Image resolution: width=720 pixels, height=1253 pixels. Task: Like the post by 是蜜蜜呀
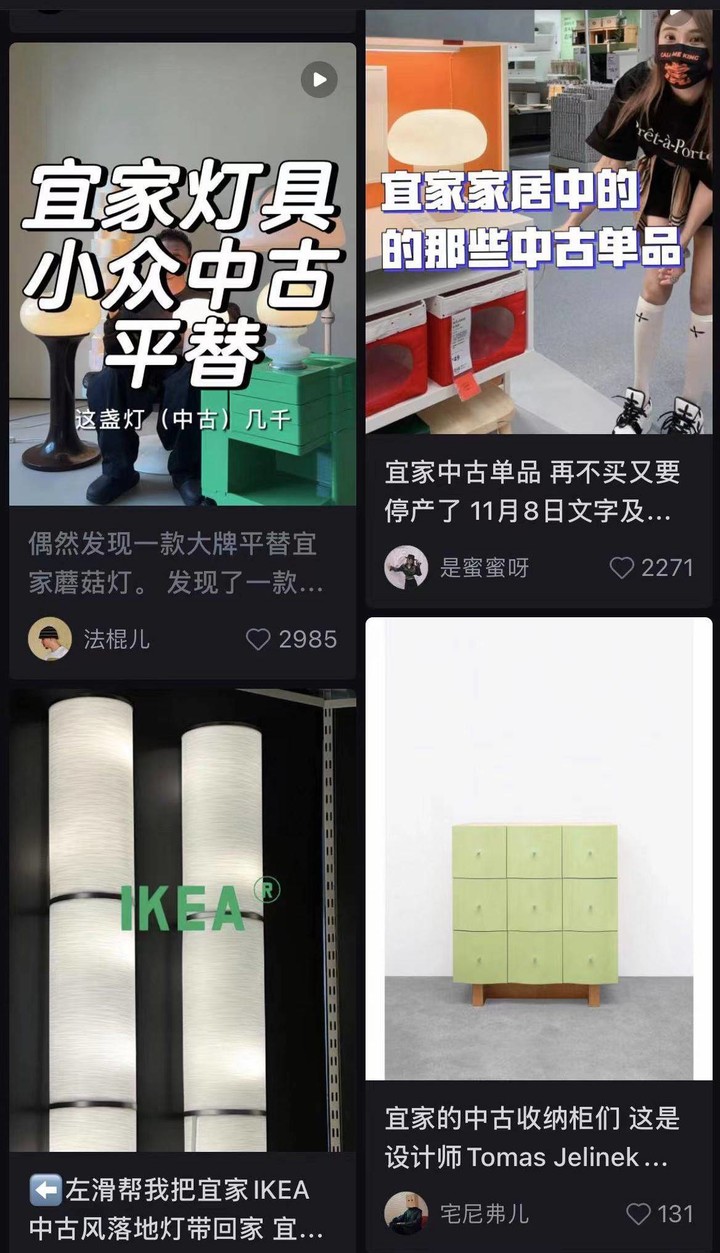(x=622, y=568)
